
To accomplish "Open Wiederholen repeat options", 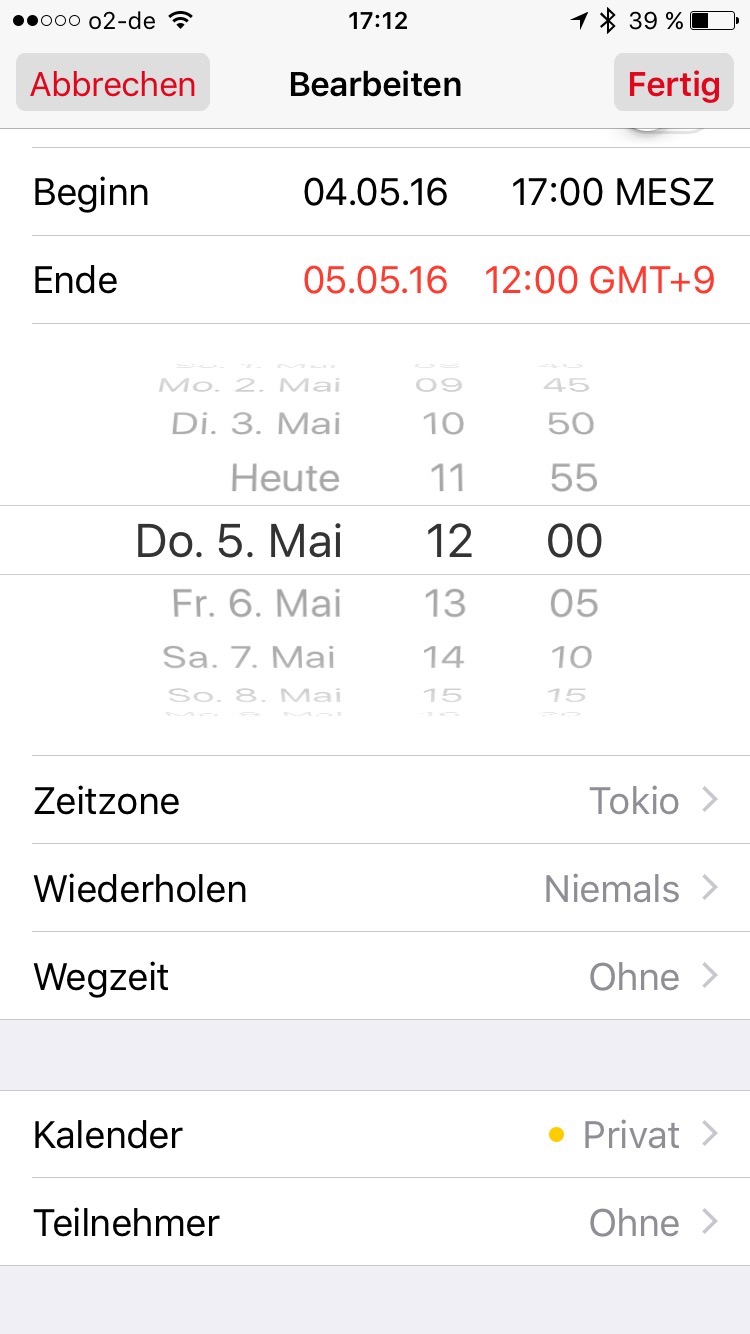I will tap(375, 888).
